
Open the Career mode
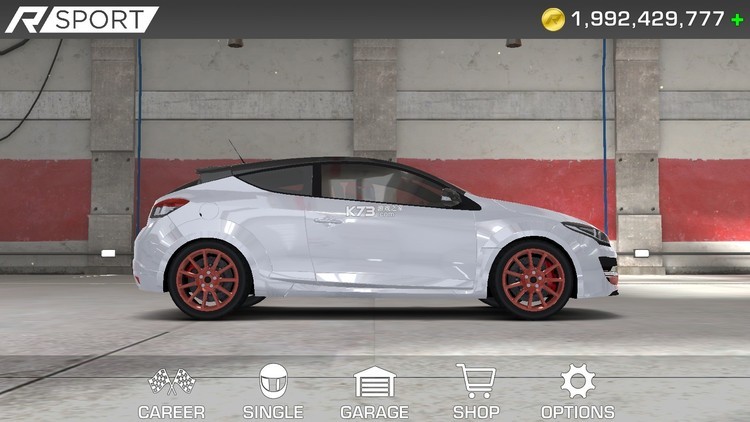click(171, 392)
